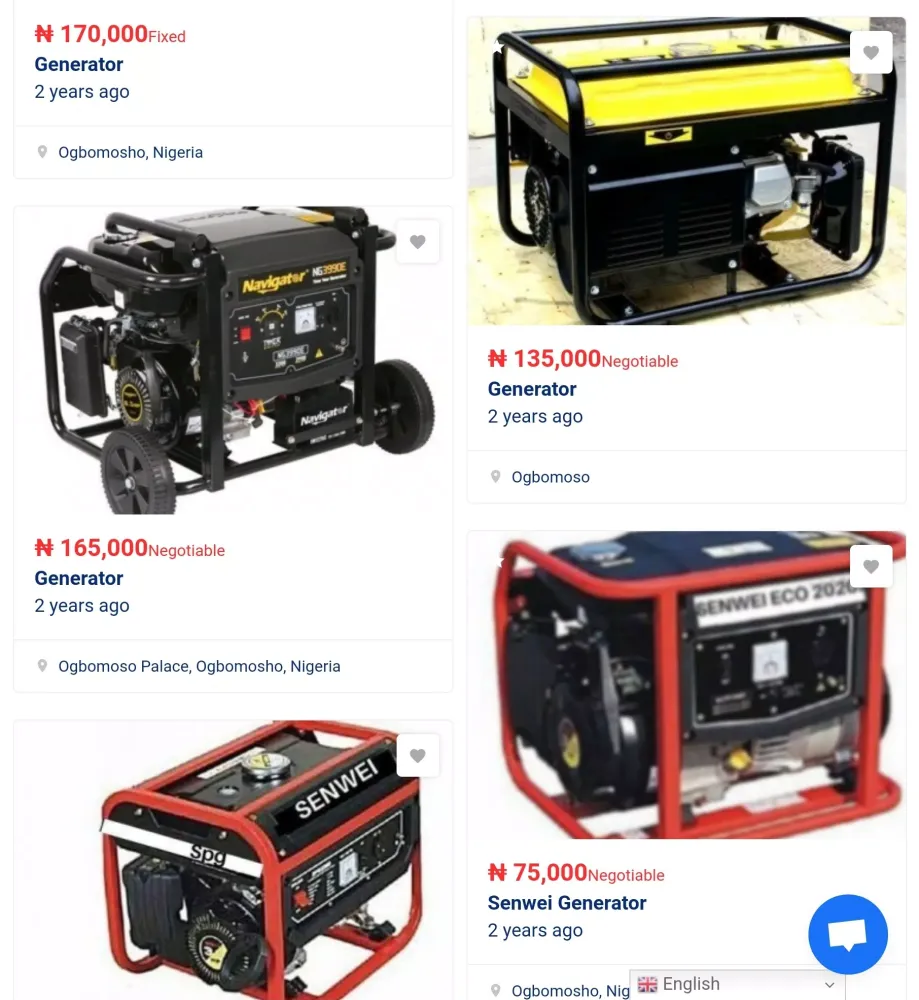Open the live chat bubble
919x1000 pixels.
tap(848, 934)
